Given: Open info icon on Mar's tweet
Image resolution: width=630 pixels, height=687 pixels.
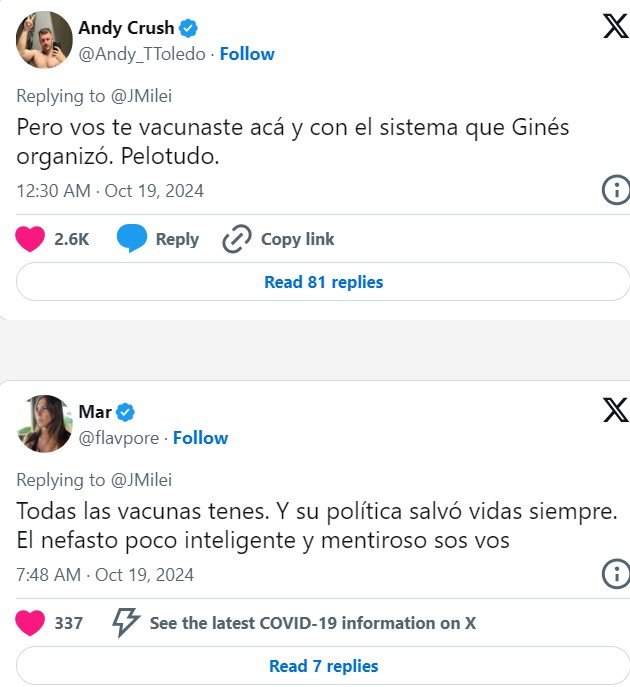Looking at the screenshot, I should [x=614, y=574].
